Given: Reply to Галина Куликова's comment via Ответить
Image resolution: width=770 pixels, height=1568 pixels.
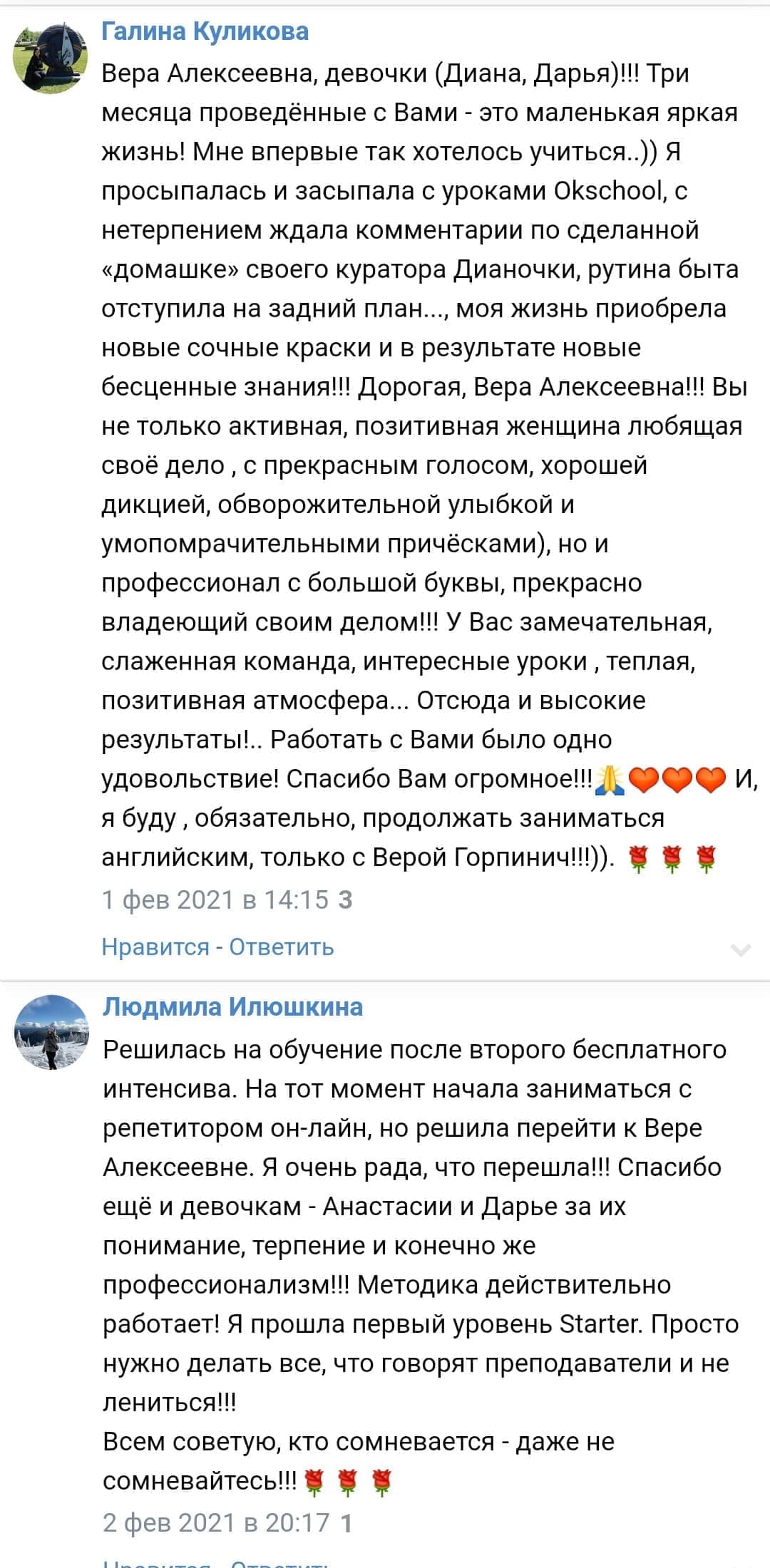Looking at the screenshot, I should click(x=281, y=947).
